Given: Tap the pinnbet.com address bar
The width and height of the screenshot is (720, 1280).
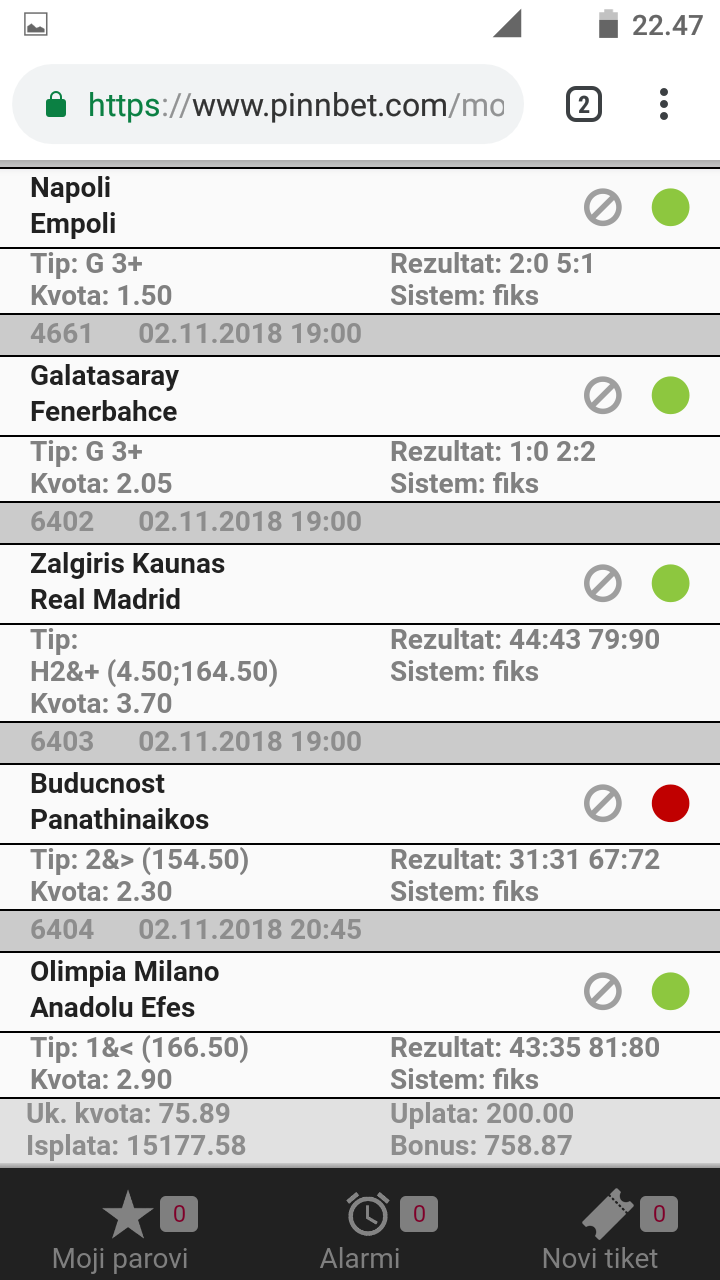Looking at the screenshot, I should coord(268,105).
